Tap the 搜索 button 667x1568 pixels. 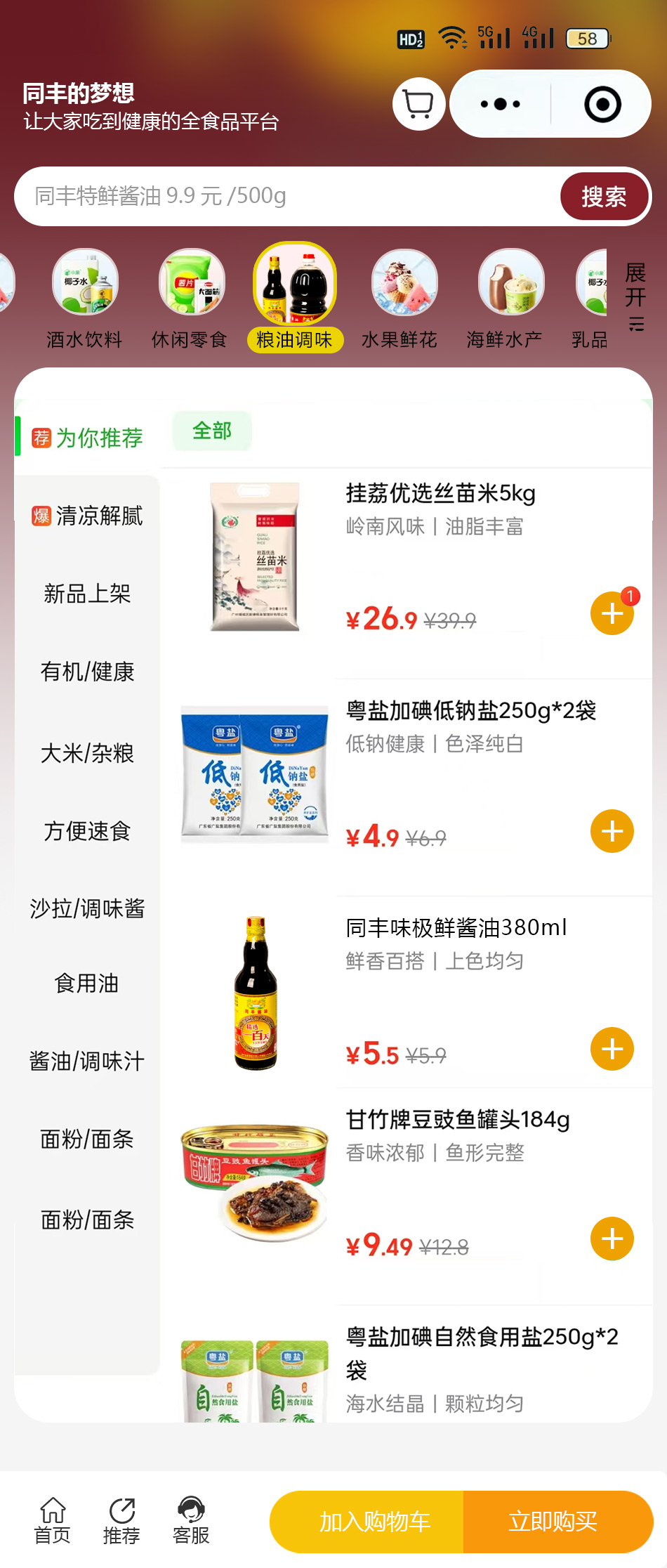[x=604, y=196]
